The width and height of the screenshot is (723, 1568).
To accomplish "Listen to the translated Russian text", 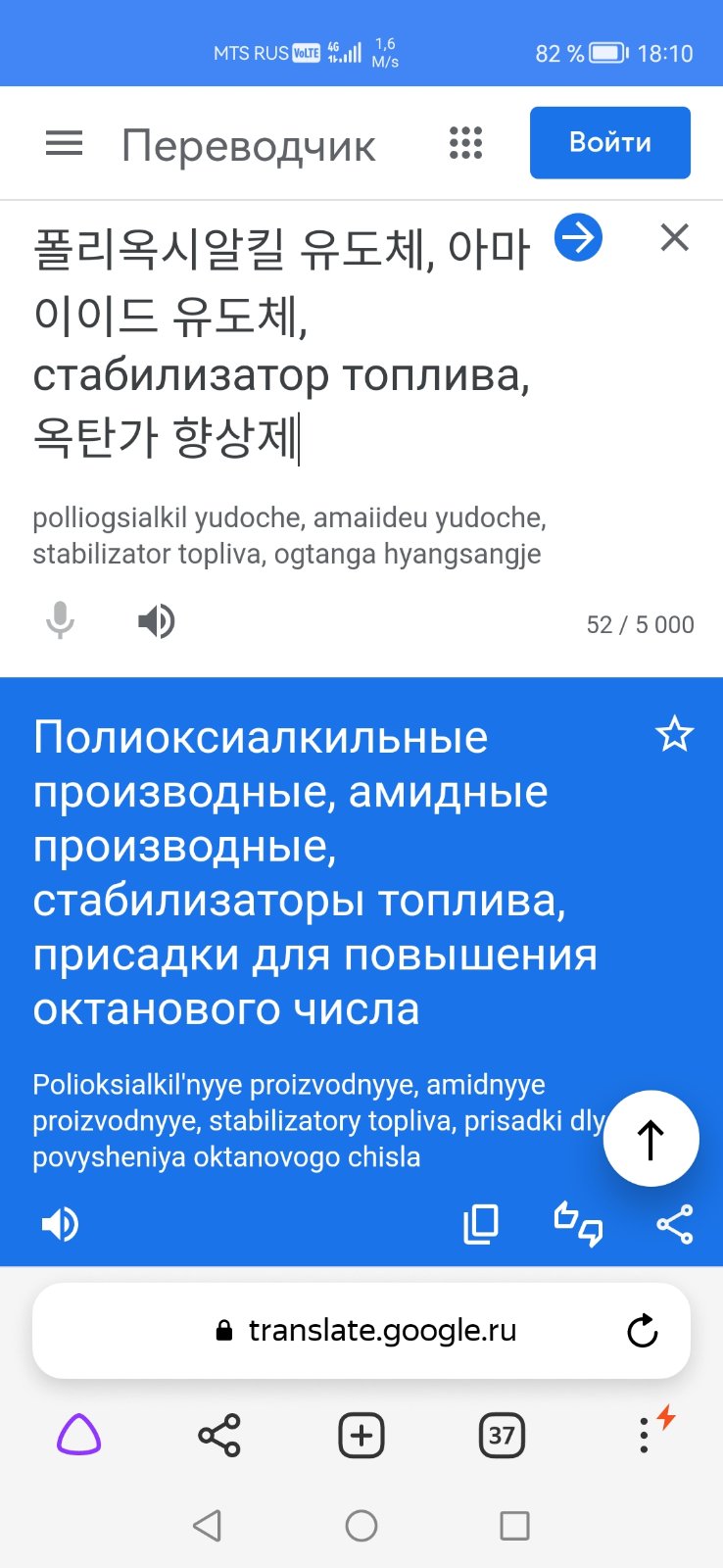I will tap(60, 1224).
